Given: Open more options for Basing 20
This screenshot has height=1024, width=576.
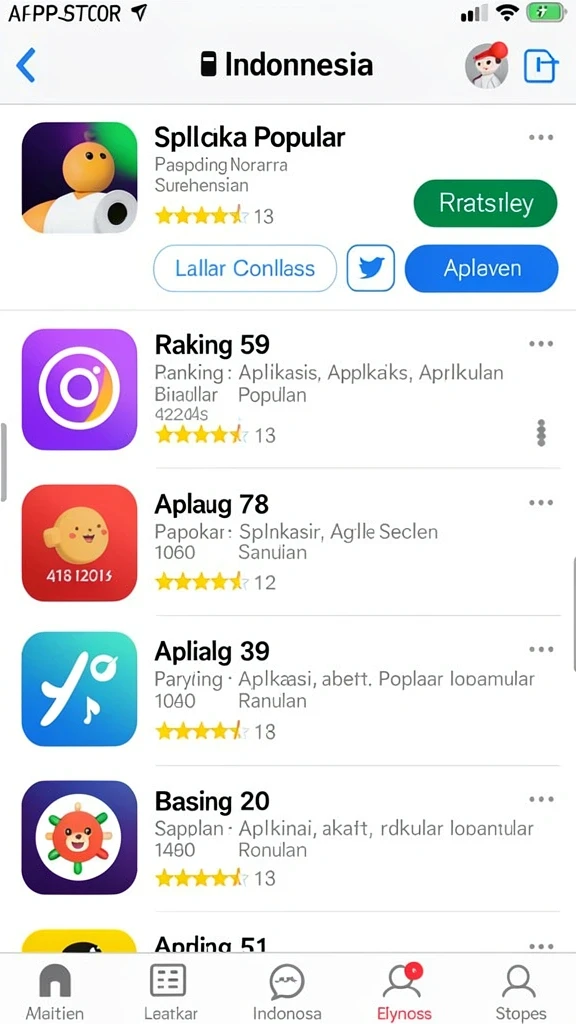Looking at the screenshot, I should pos(541,799).
